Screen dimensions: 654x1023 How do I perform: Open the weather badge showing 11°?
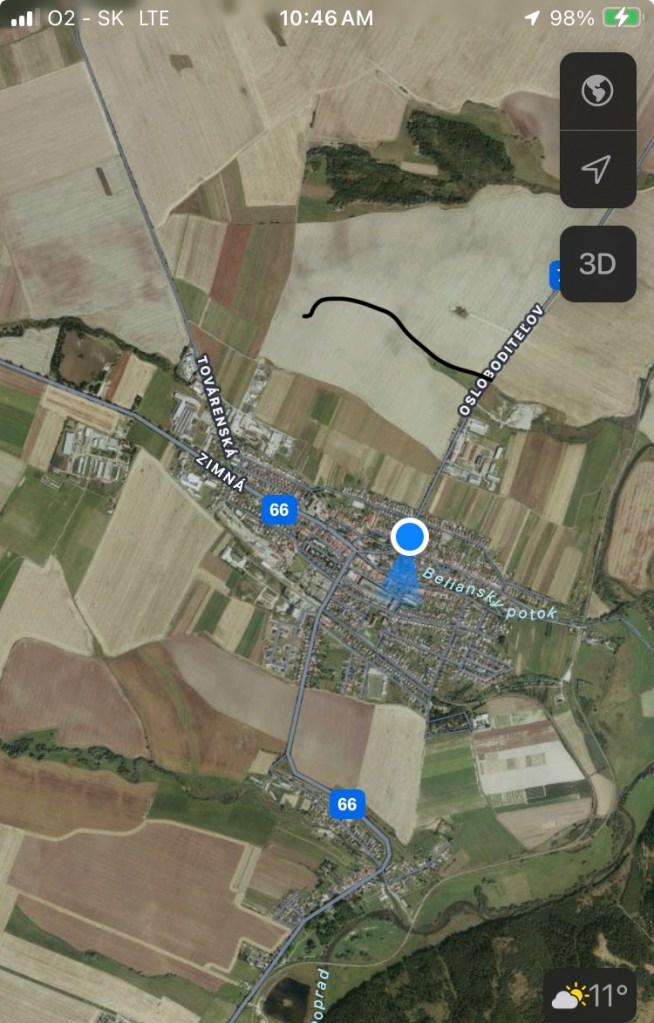click(591, 996)
